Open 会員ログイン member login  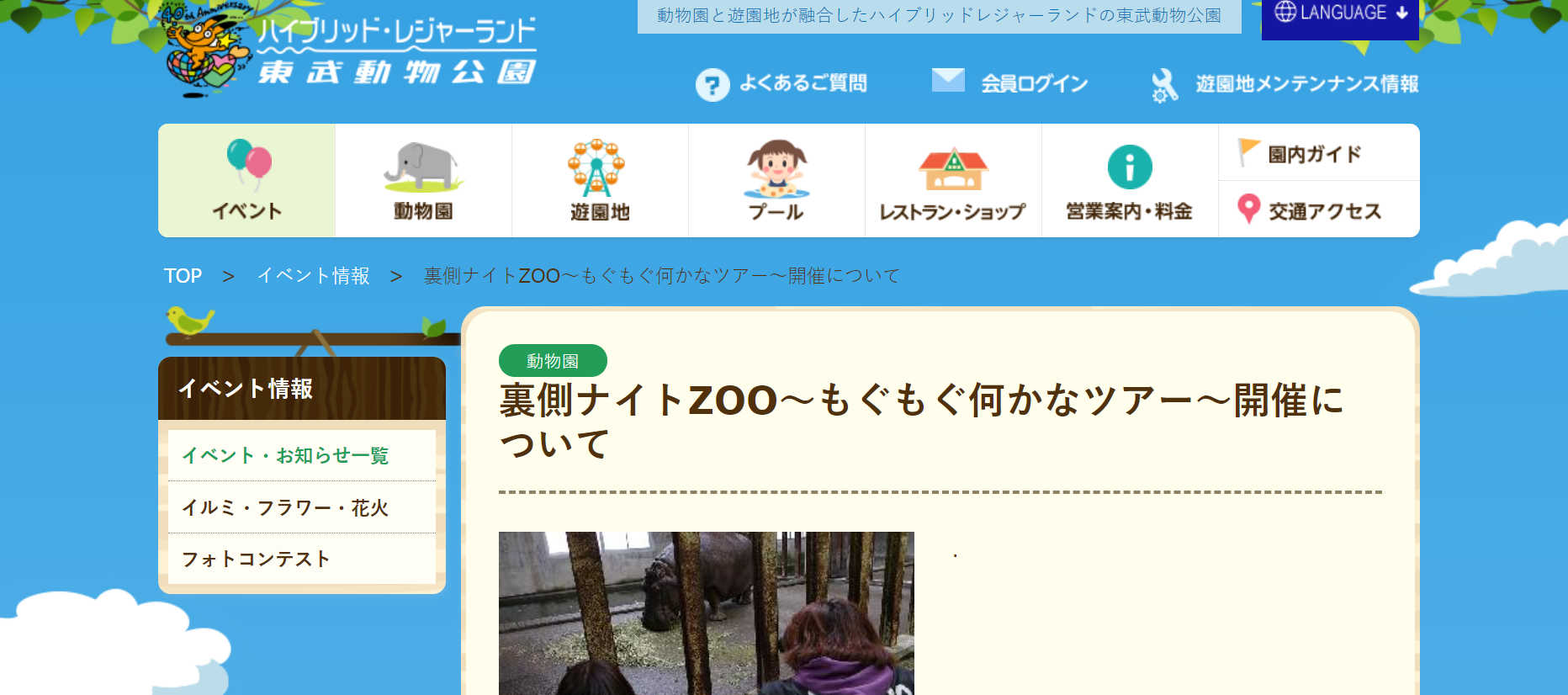pos(1010,82)
